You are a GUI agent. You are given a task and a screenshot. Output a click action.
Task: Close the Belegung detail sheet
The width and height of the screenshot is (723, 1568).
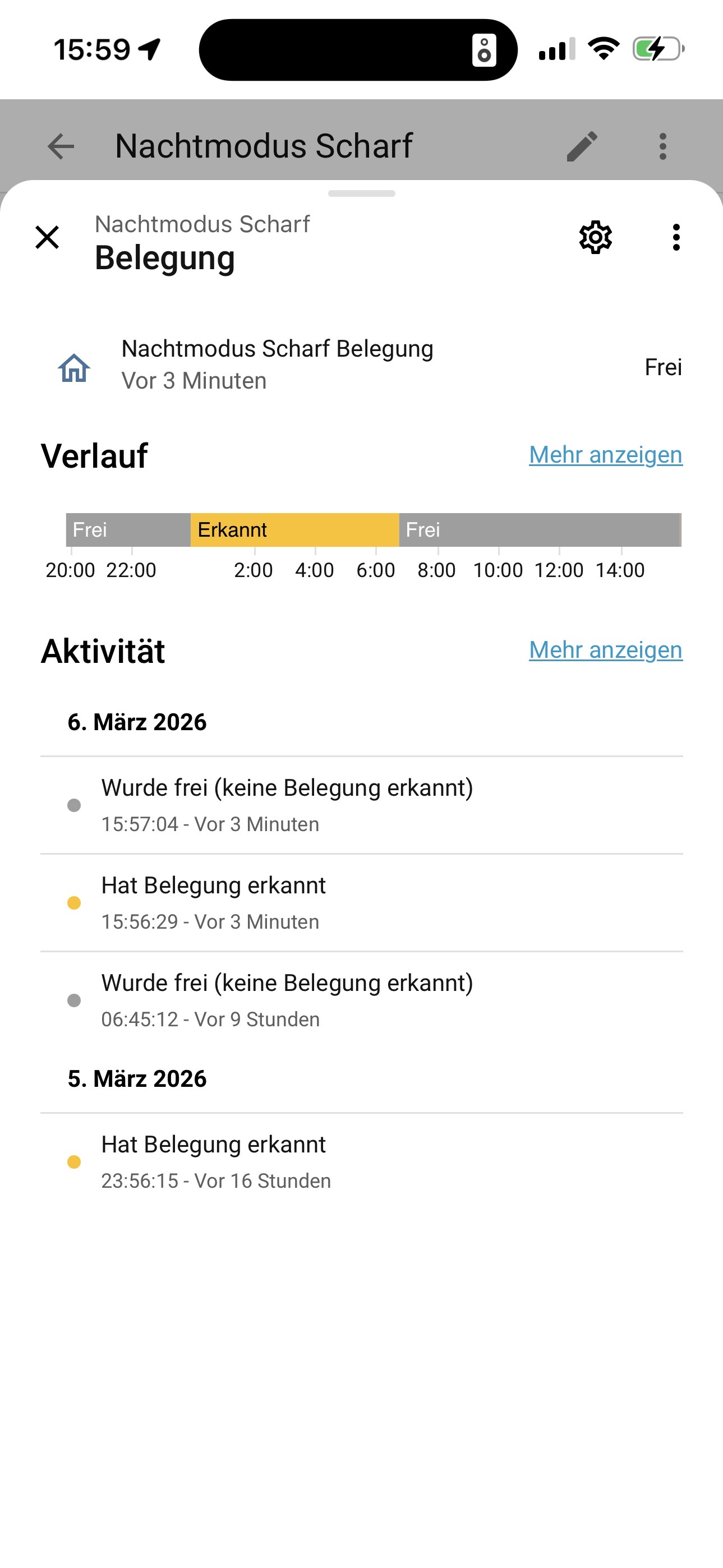47,237
